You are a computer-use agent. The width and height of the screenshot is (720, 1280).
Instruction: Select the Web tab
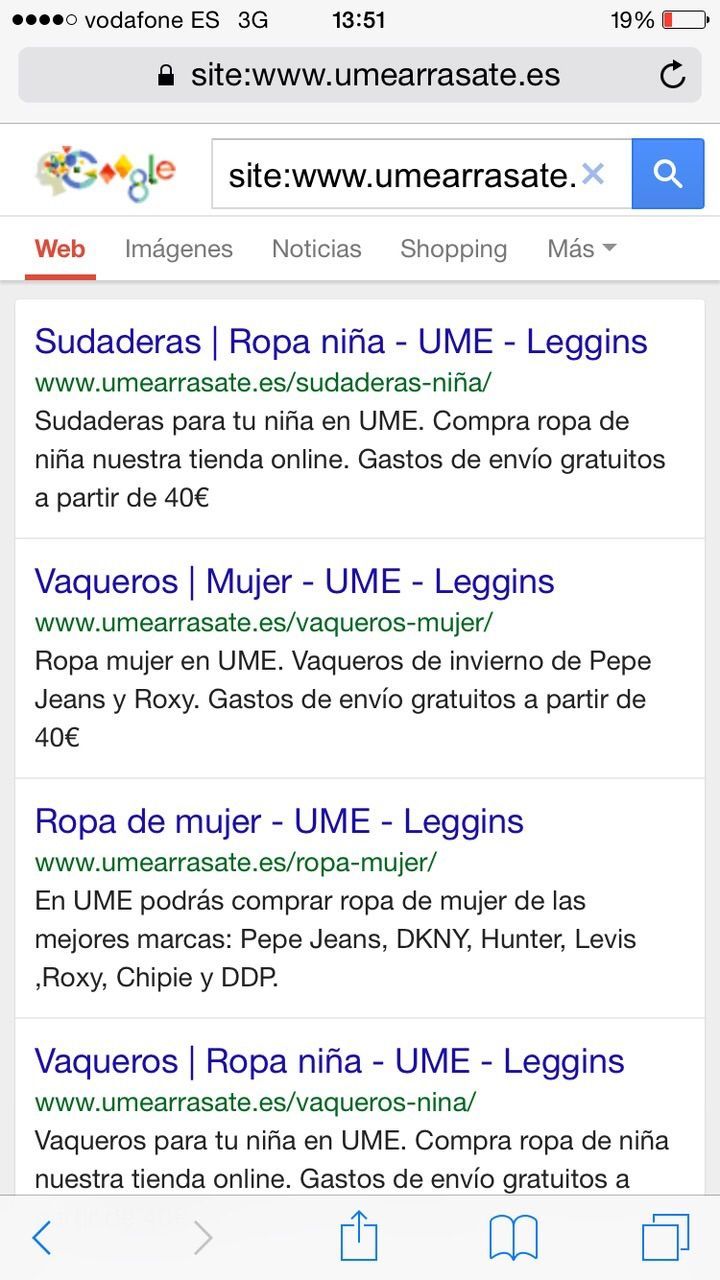tap(60, 249)
